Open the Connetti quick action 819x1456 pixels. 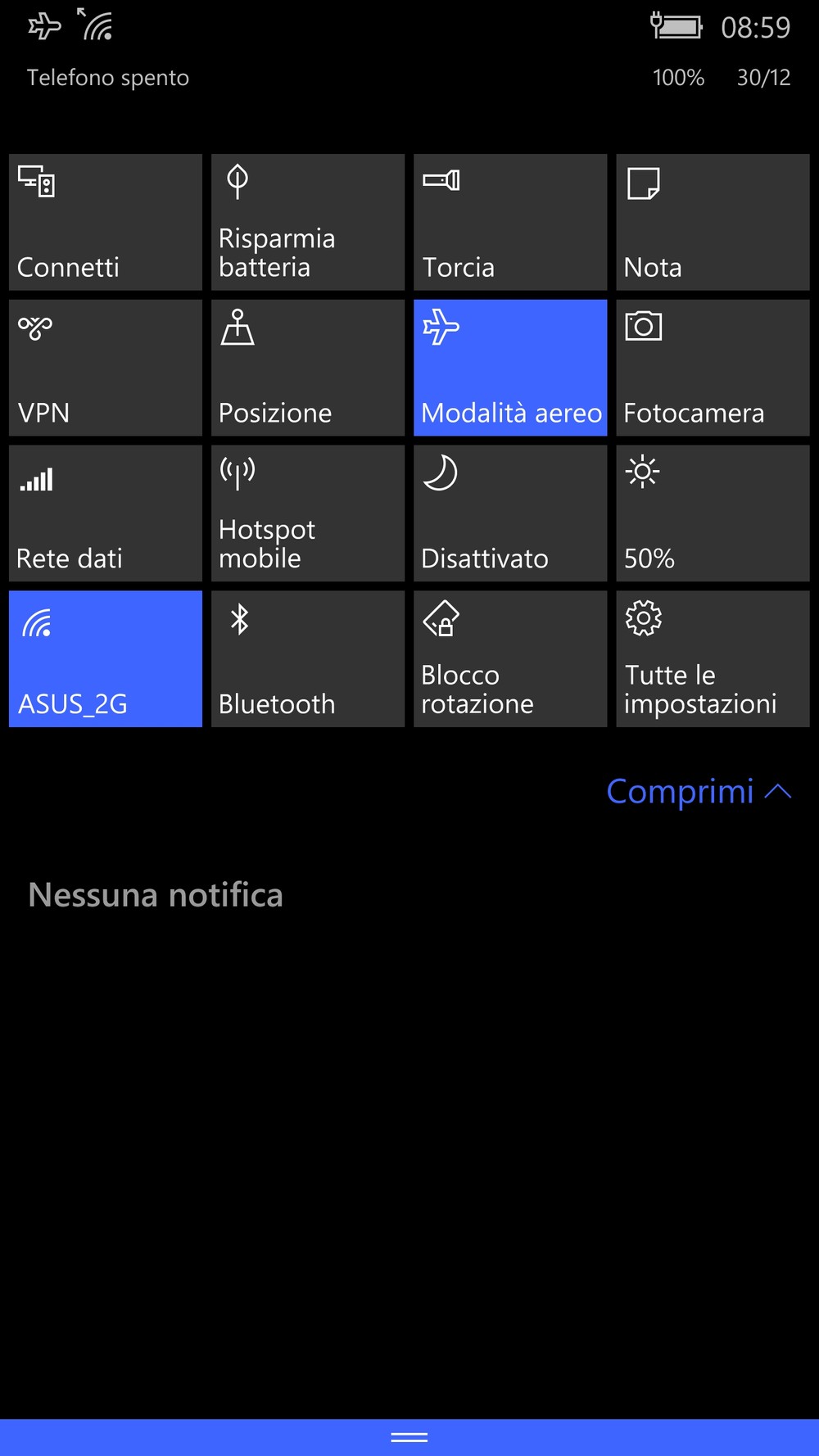point(105,222)
